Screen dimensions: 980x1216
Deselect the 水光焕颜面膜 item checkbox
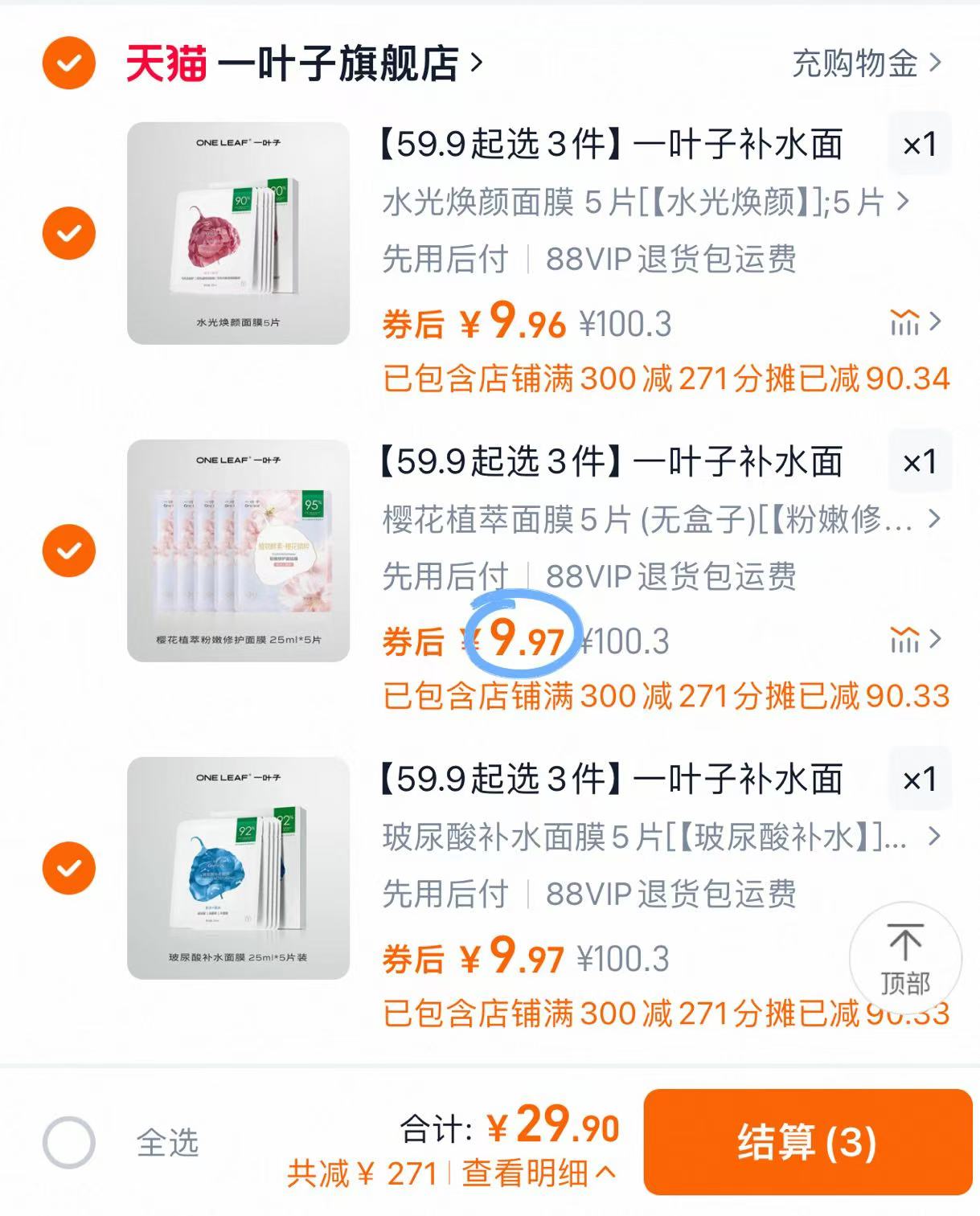click(x=70, y=232)
